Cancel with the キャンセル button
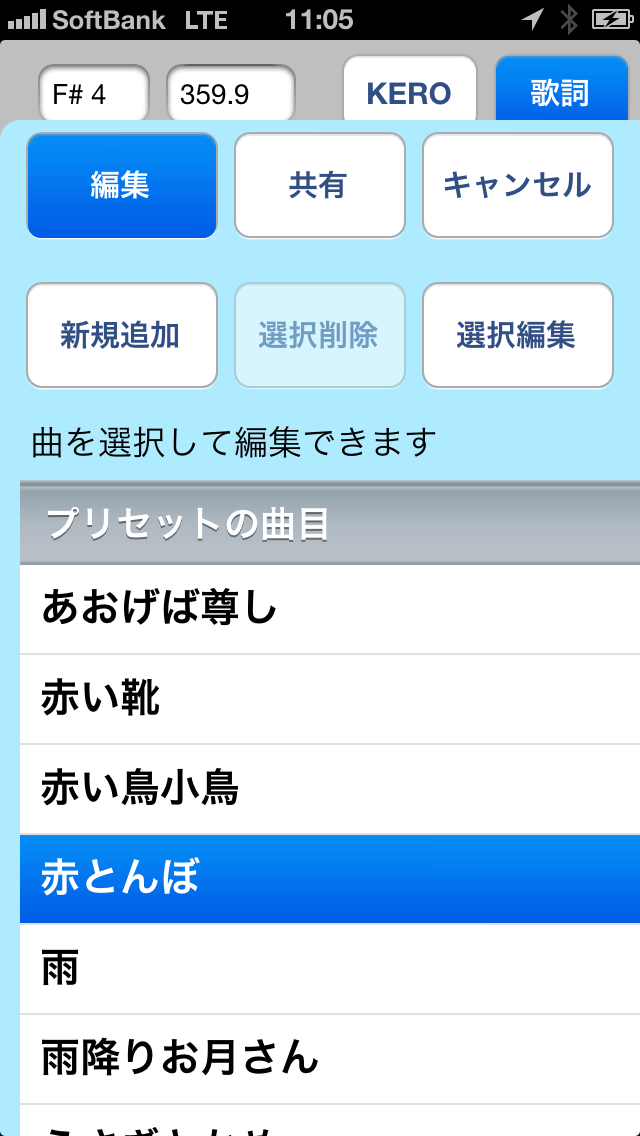640x1136 pixels. pyautogui.click(x=517, y=186)
